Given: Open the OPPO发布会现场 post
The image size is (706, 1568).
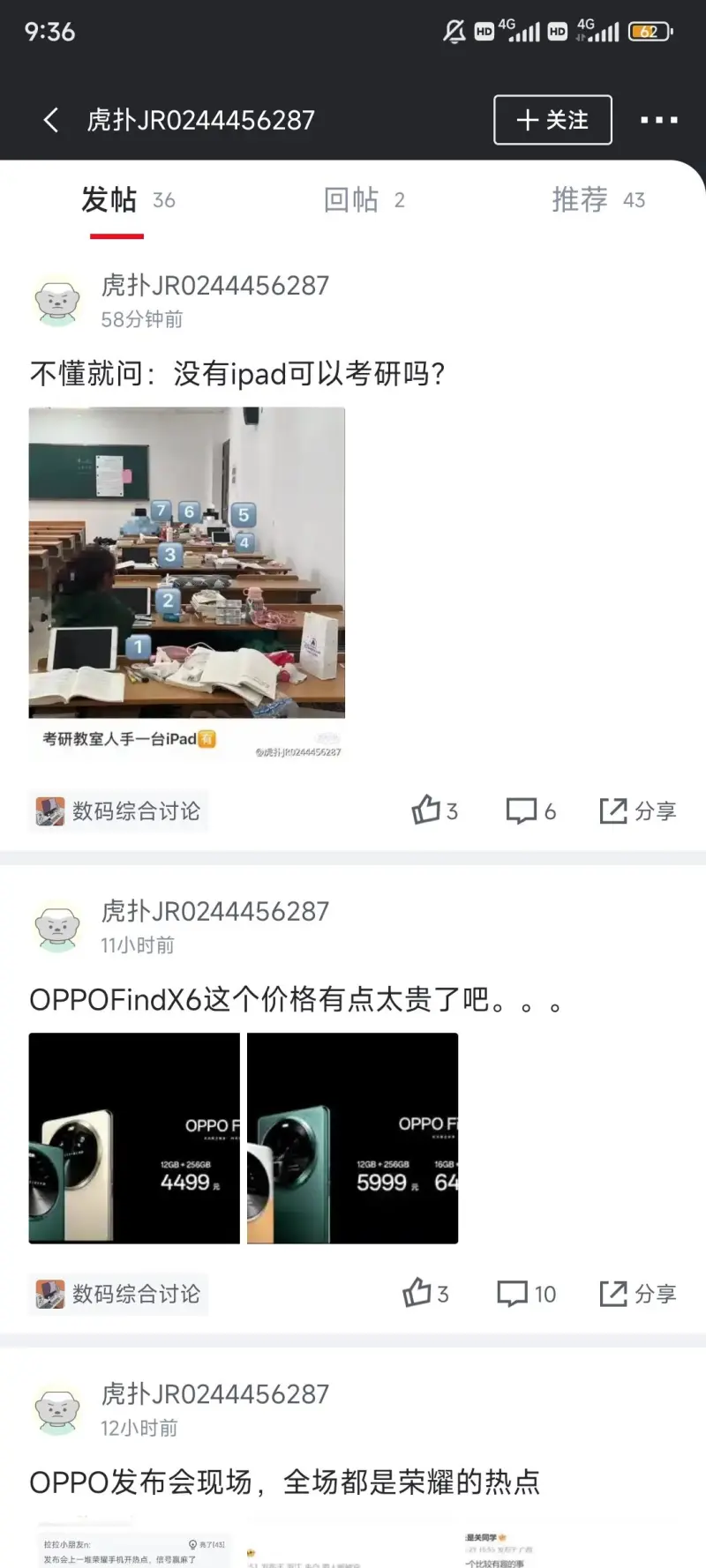Looking at the screenshot, I should (x=284, y=1482).
